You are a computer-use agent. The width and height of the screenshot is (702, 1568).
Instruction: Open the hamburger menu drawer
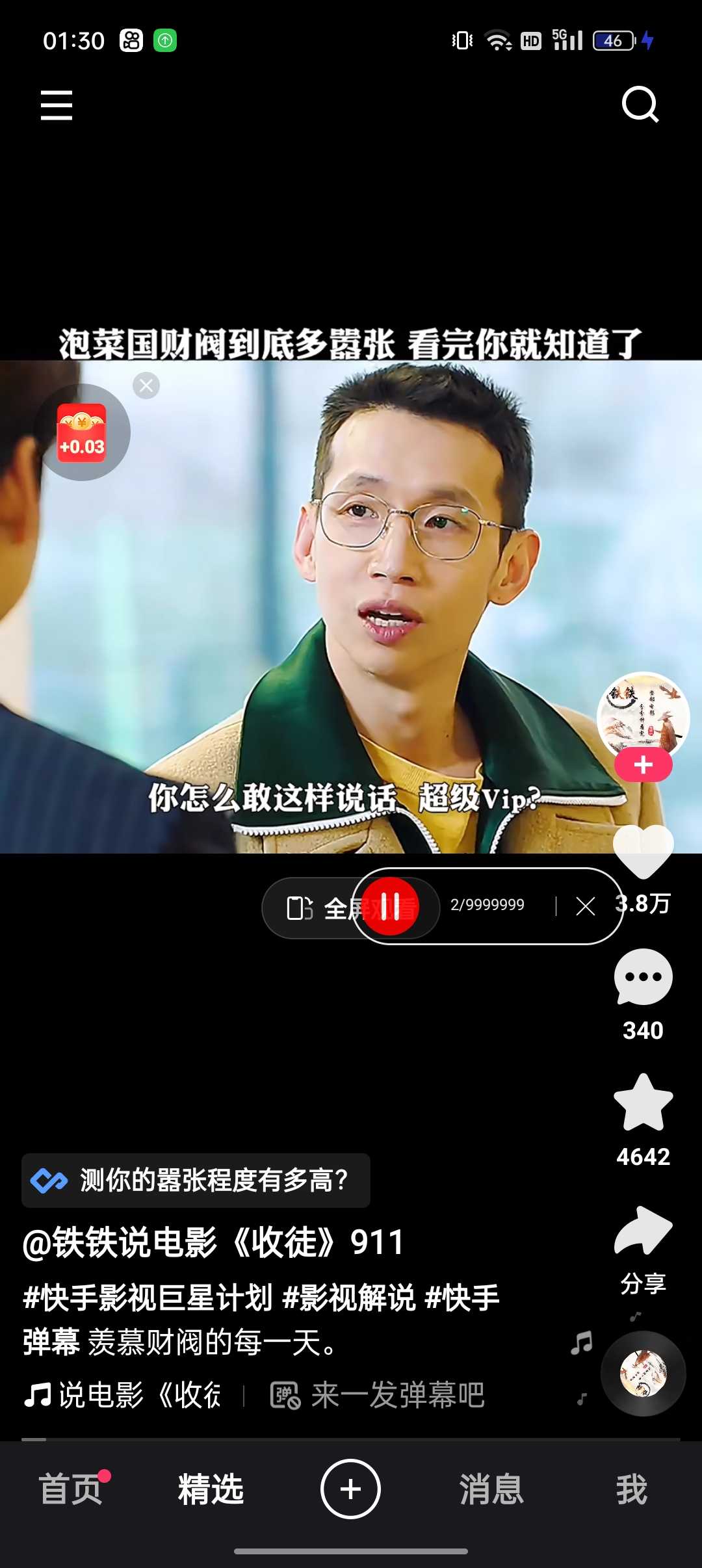tap(57, 105)
